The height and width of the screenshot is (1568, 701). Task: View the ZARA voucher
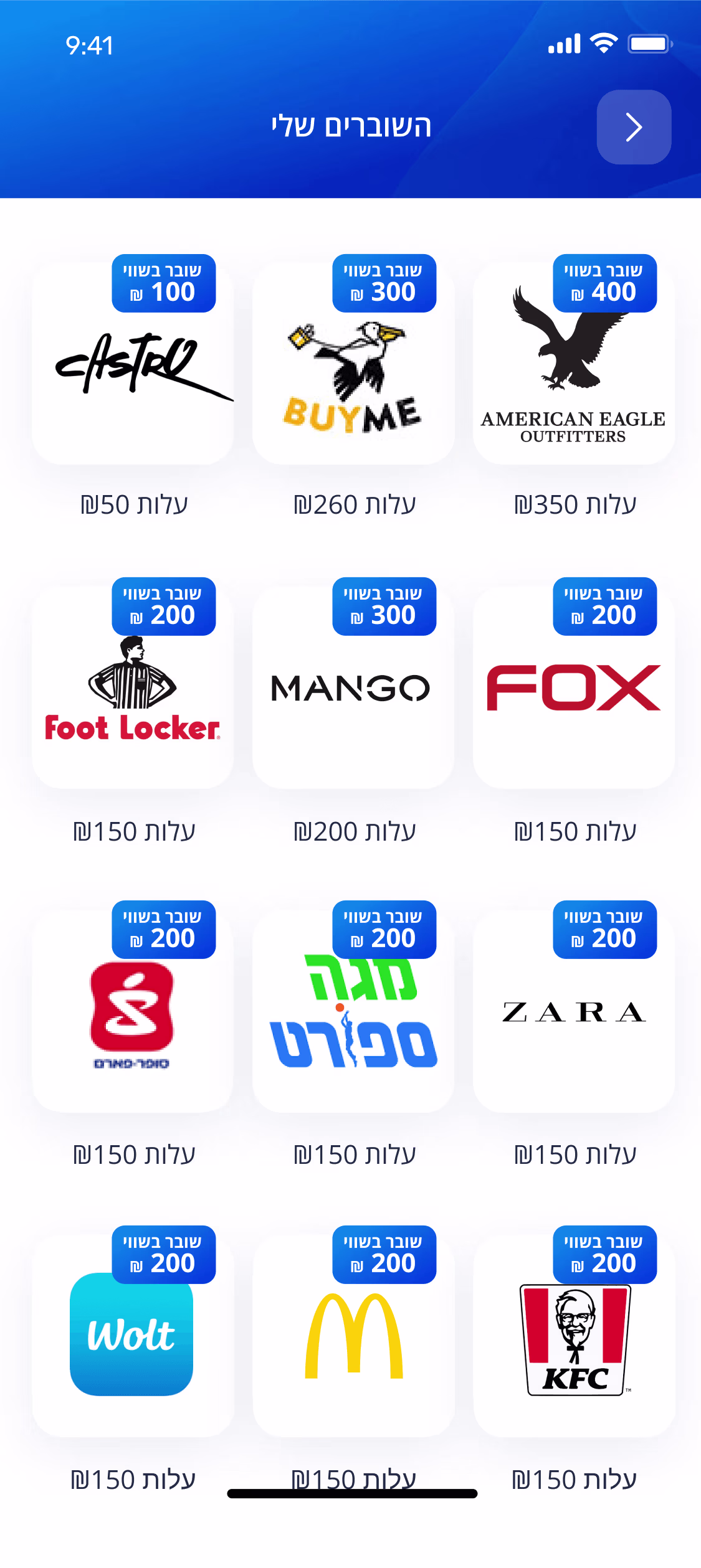[x=573, y=1013]
